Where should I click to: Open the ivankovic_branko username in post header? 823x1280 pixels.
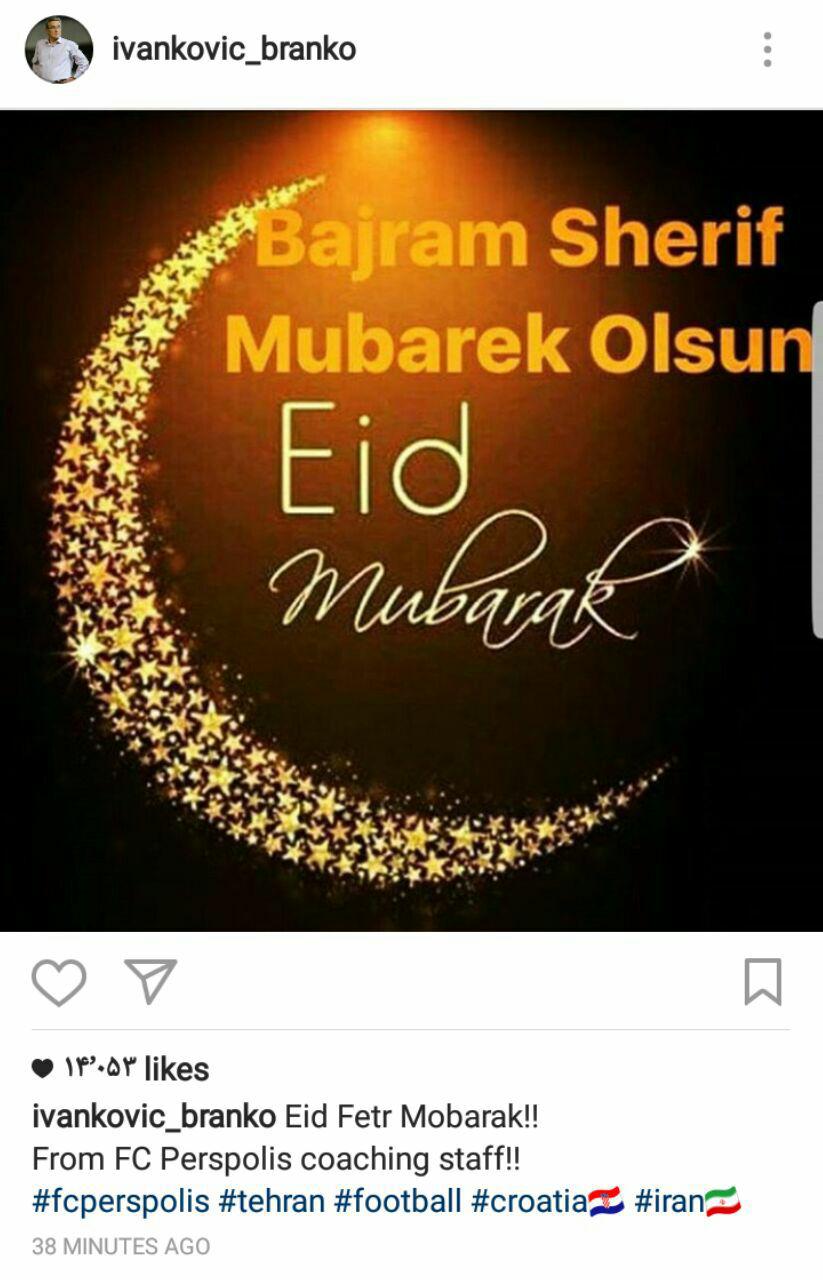[x=234, y=49]
